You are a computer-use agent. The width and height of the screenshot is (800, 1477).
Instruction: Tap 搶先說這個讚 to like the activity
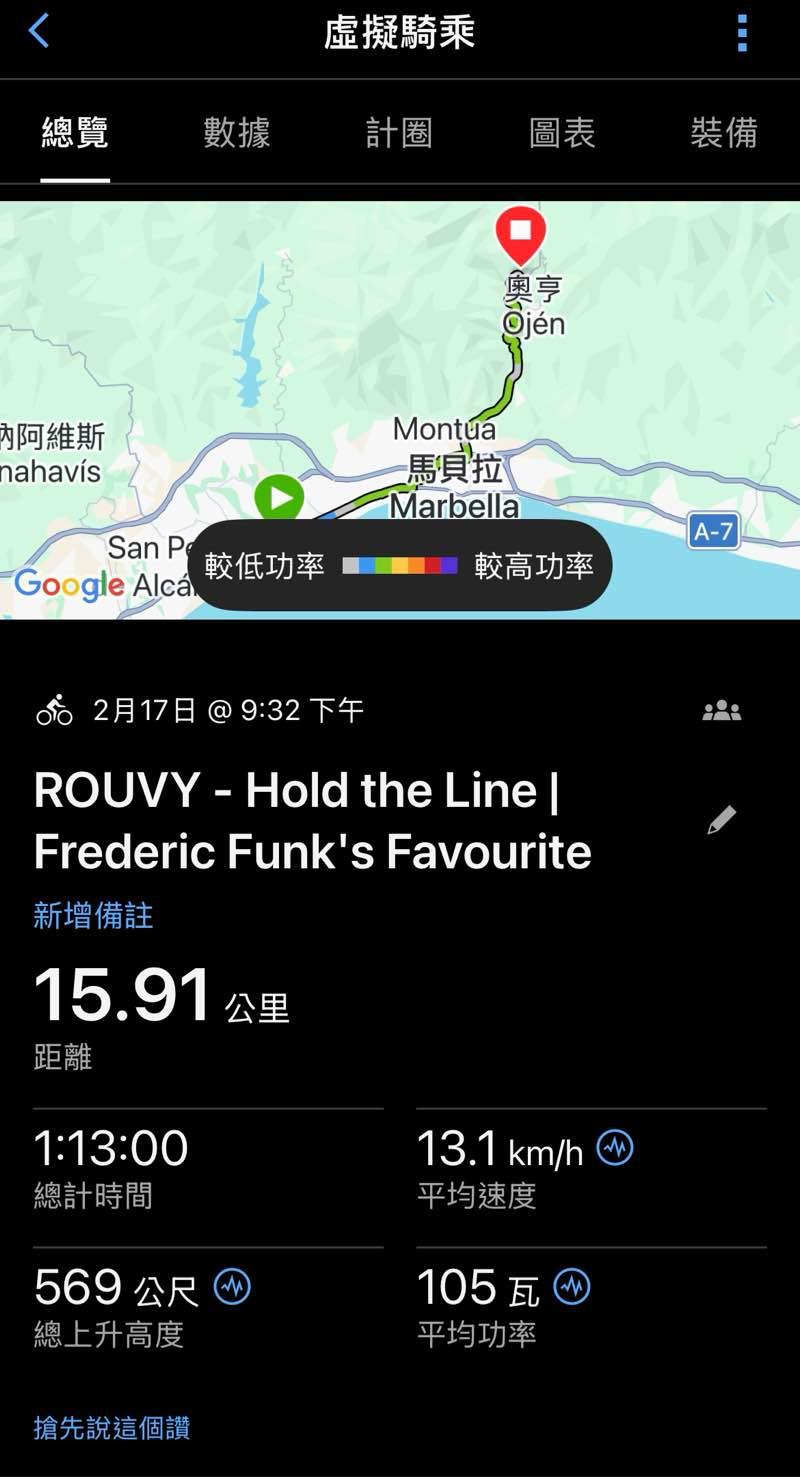(x=112, y=1427)
